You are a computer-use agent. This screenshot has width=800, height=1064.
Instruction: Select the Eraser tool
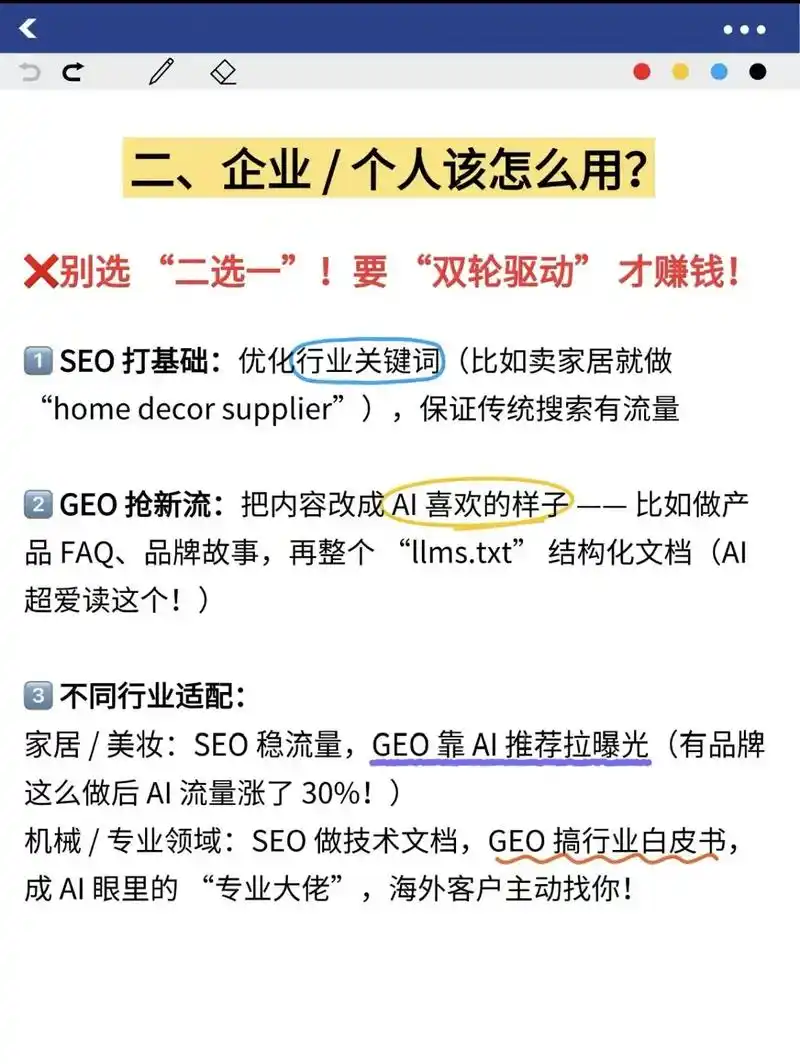223,72
